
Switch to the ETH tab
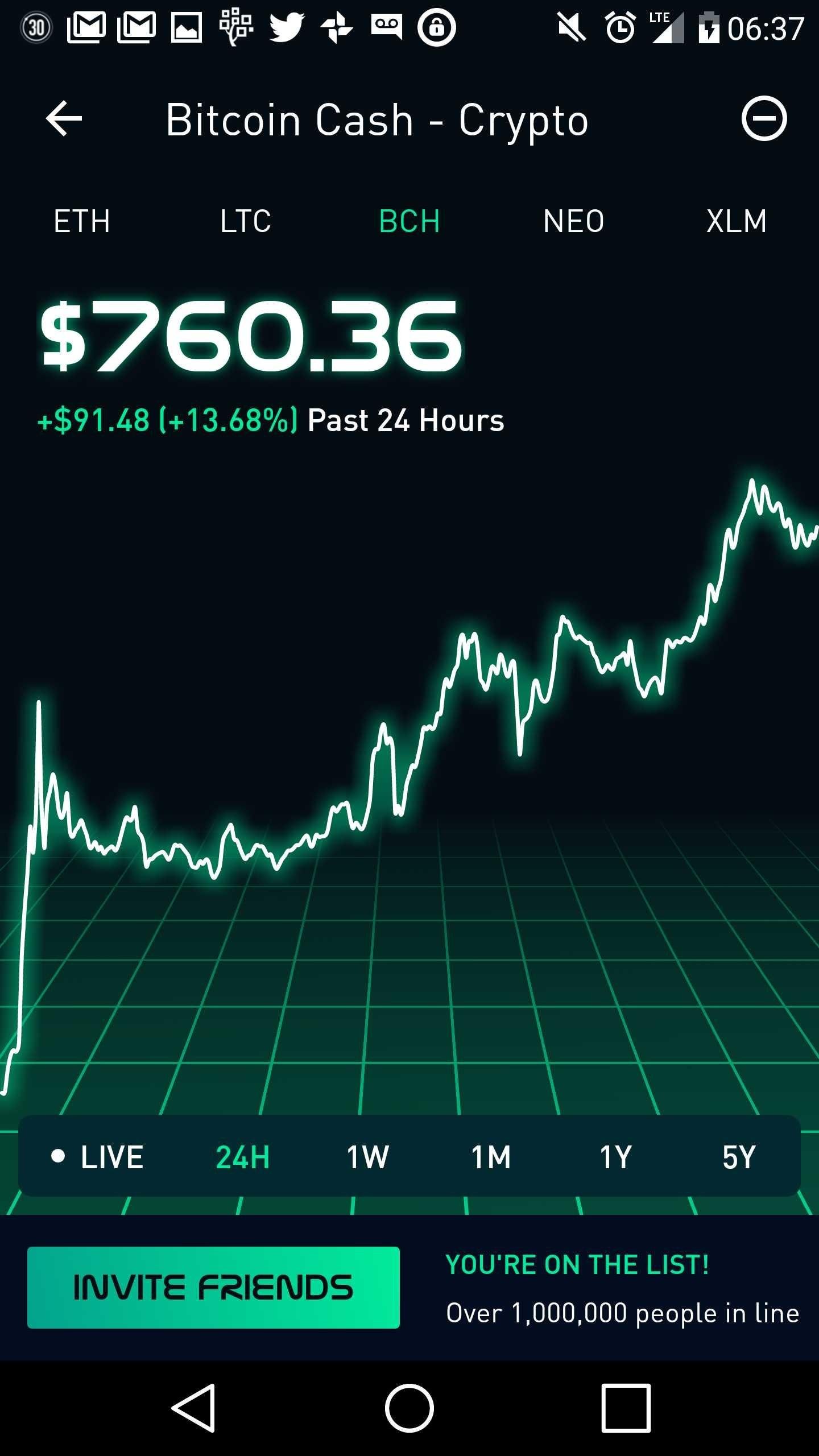(82, 221)
